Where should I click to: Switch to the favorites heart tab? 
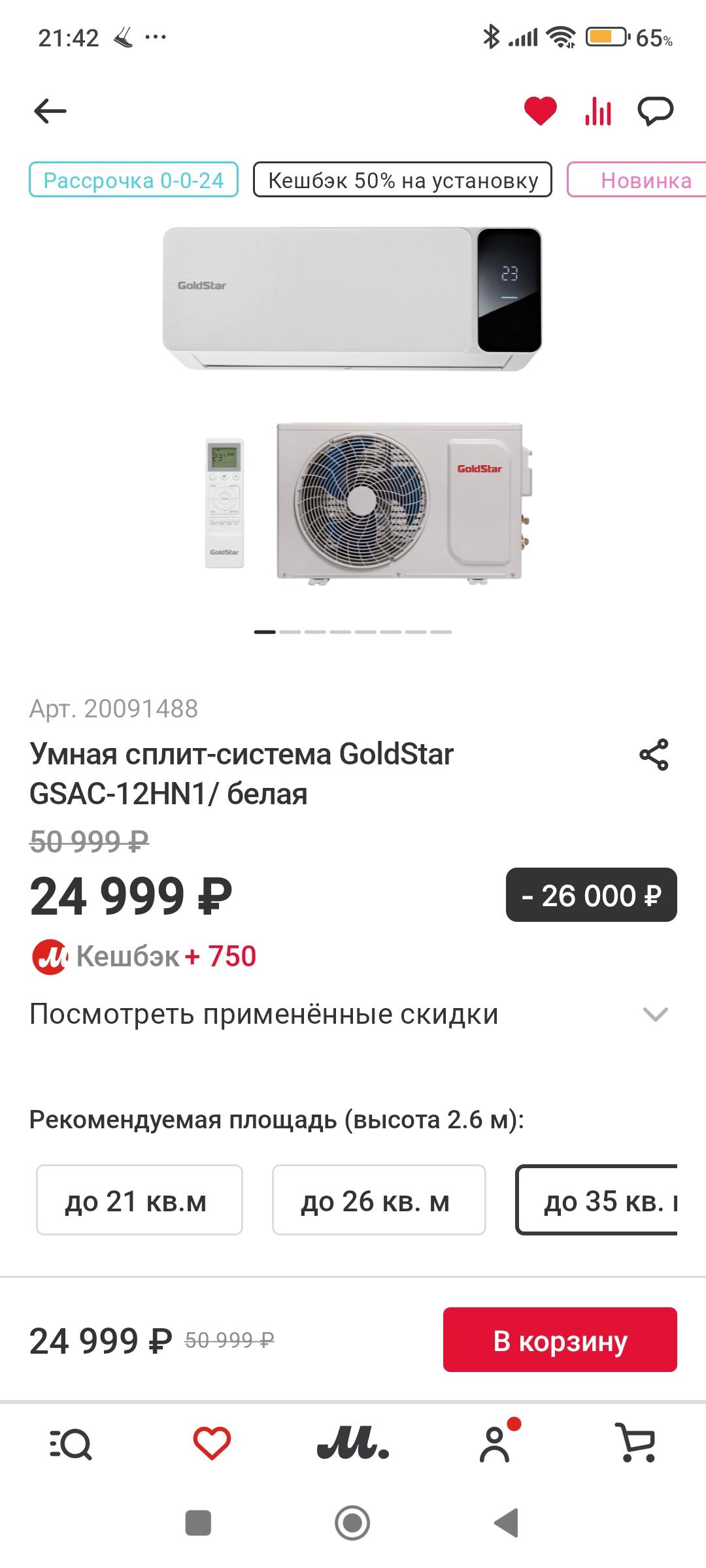212,1444
